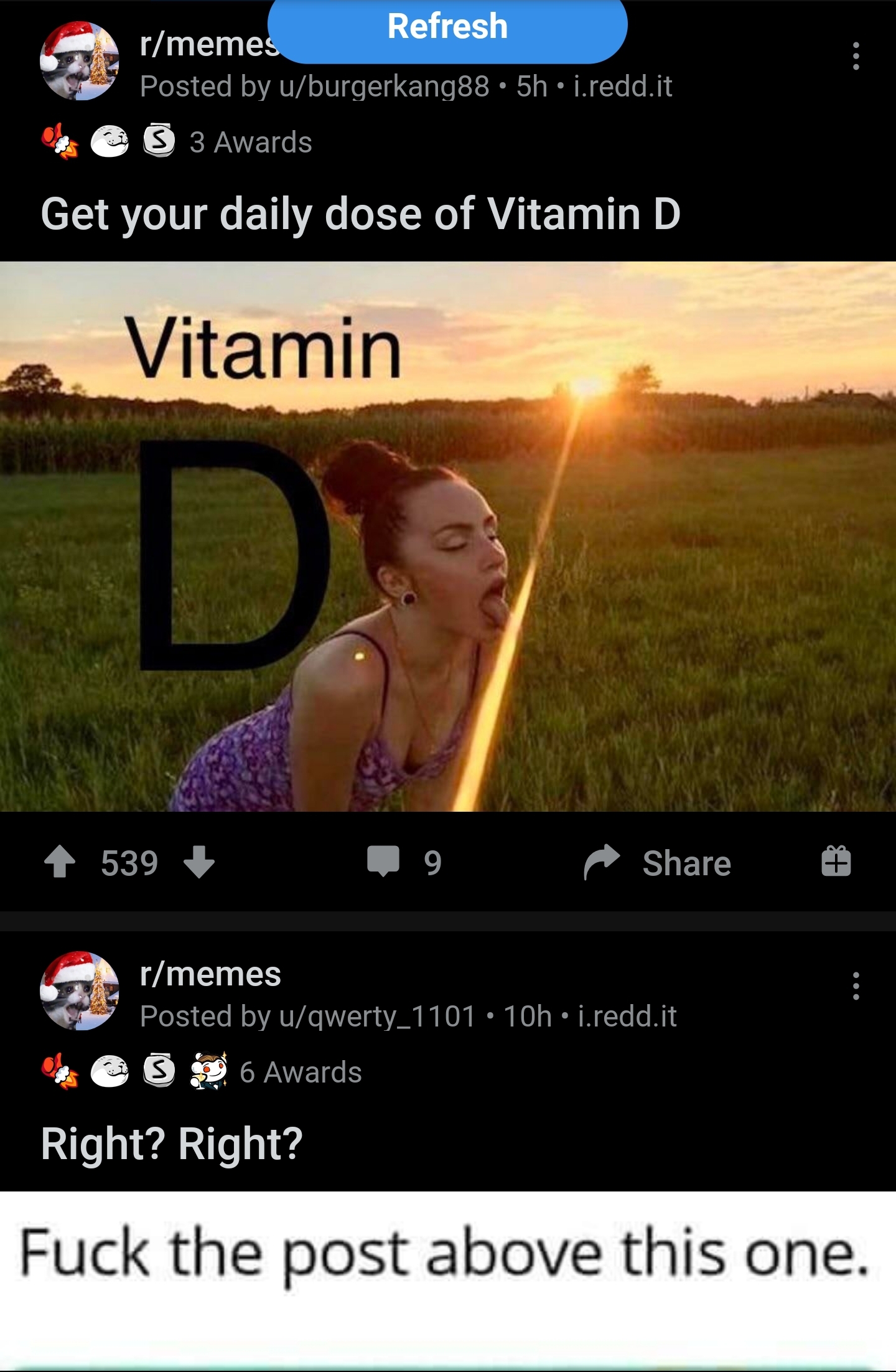Viewport: 896px width, 1372px height.
Task: Open overflow menu on burgerkang88's post
Action: pyautogui.click(x=856, y=56)
